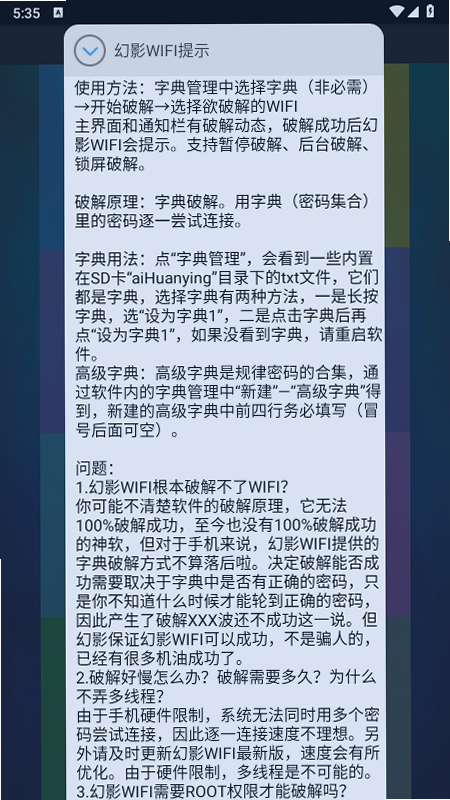The height and width of the screenshot is (800, 450).
Task: Tap the down-arrow icon beside 幻影WIFI提示
Action: (90, 50)
